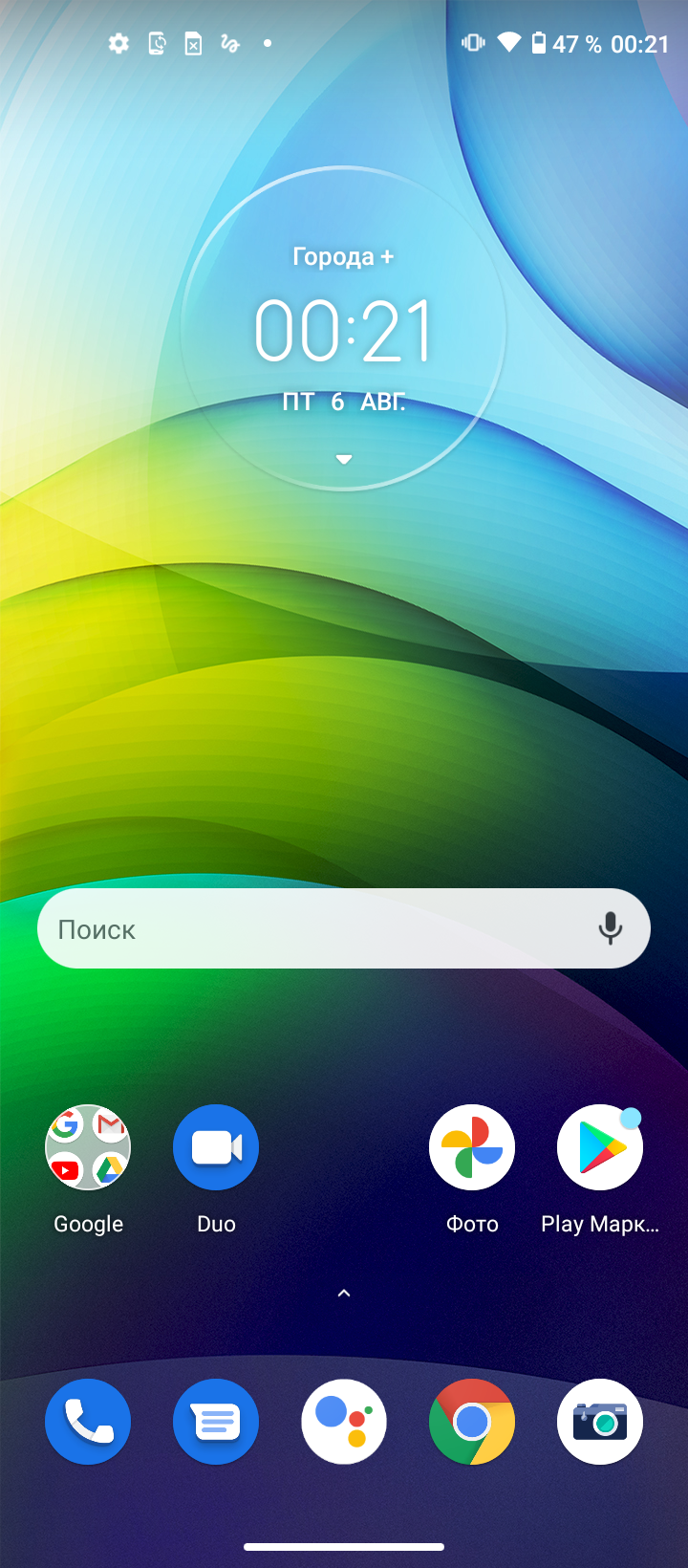This screenshot has width=688, height=1568.
Task: Expand the app drawer up arrow
Action: coord(344,1294)
